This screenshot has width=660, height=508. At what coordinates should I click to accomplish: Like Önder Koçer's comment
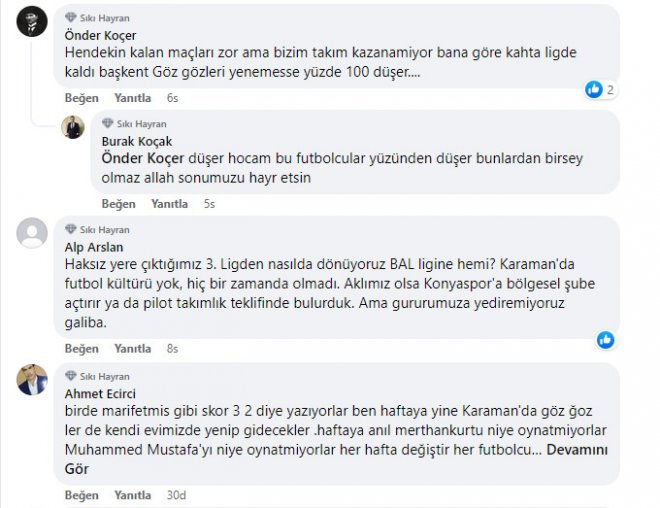(82, 98)
